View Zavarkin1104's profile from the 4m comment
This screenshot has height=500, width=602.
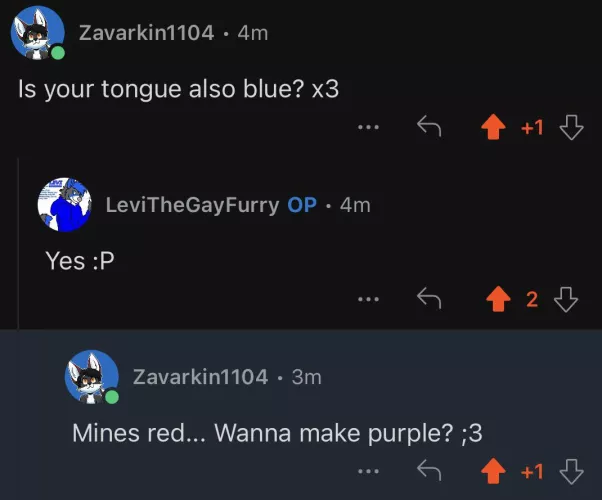click(146, 33)
